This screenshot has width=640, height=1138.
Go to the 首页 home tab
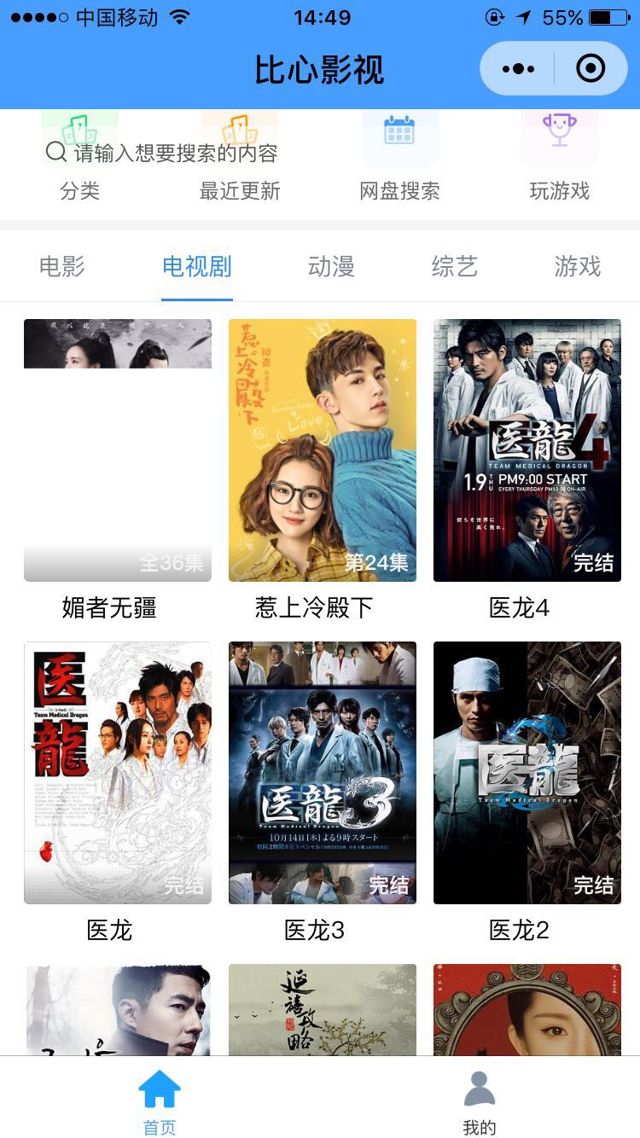coord(159,1102)
